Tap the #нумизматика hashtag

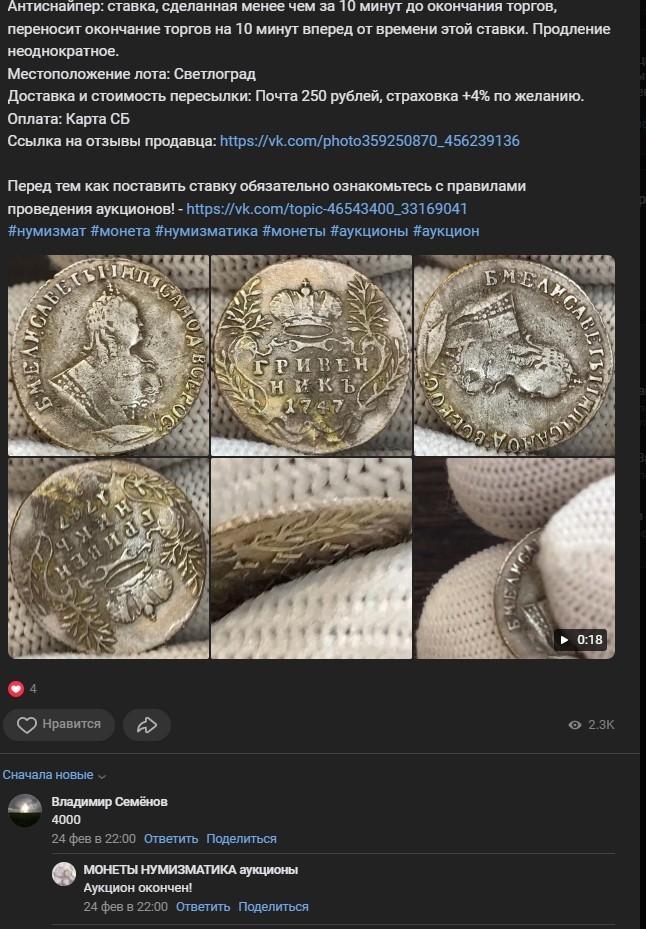206,231
